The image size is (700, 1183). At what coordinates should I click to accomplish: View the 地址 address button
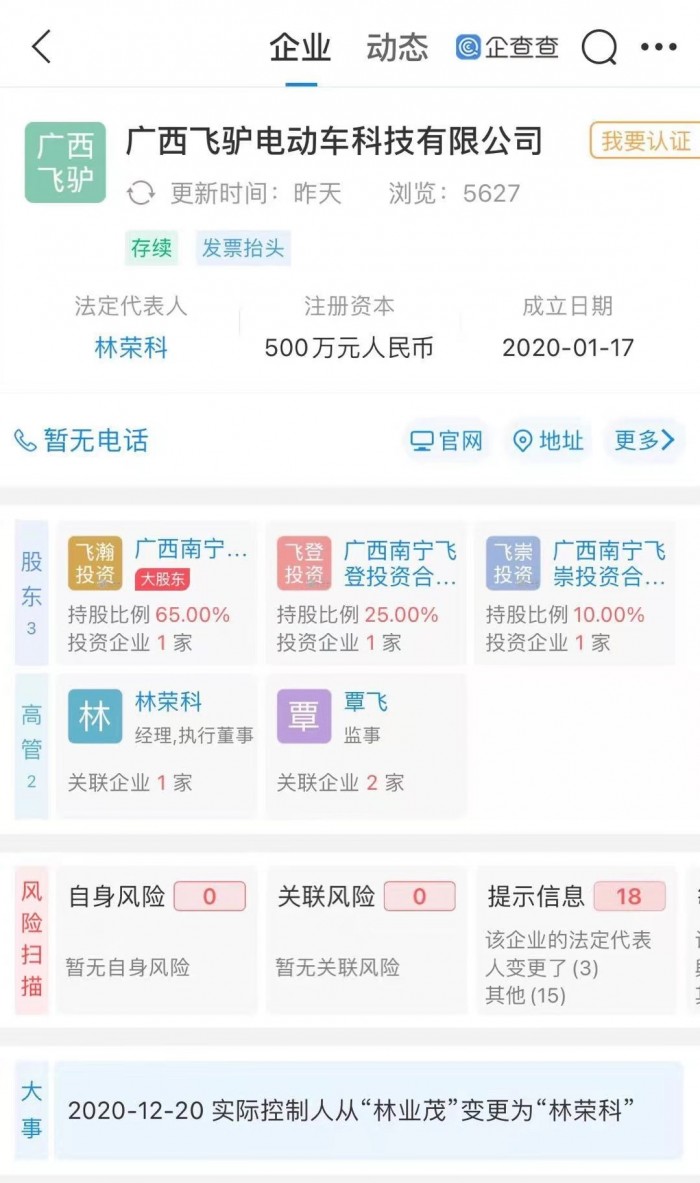[x=548, y=441]
